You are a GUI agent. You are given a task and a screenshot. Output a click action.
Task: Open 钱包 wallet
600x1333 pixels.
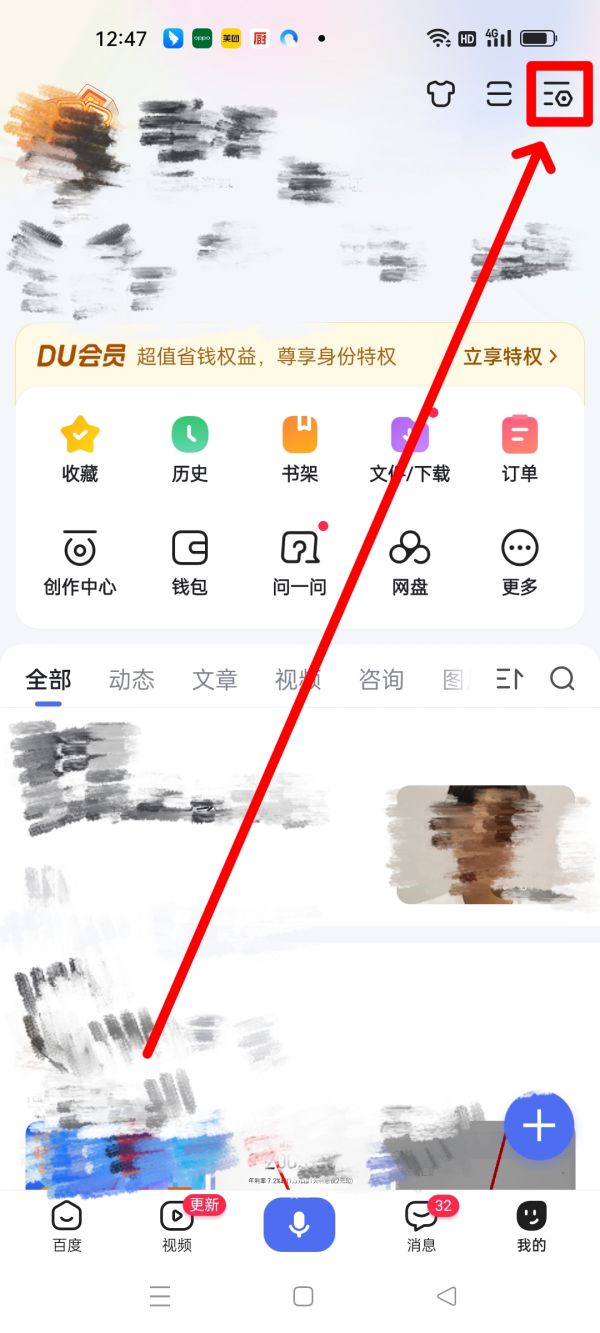pos(190,563)
